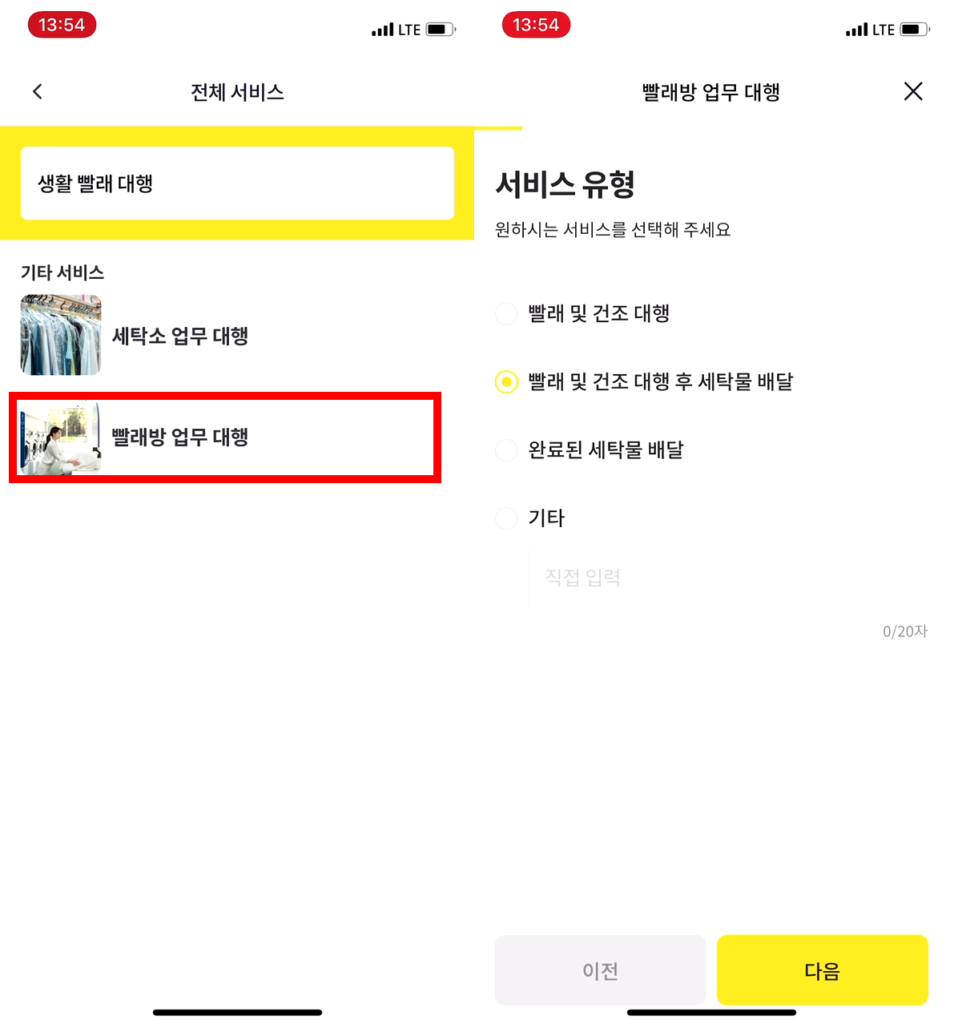Choose 완료된 세탁물 배달 option

[507, 450]
